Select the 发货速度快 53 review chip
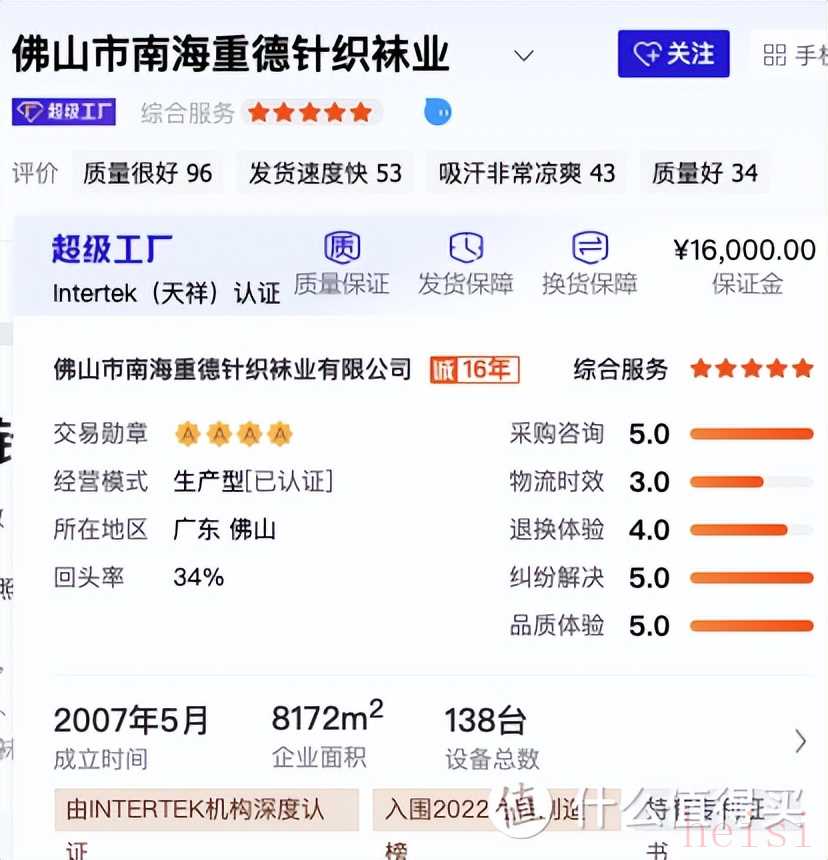The width and height of the screenshot is (828, 860). 325,173
